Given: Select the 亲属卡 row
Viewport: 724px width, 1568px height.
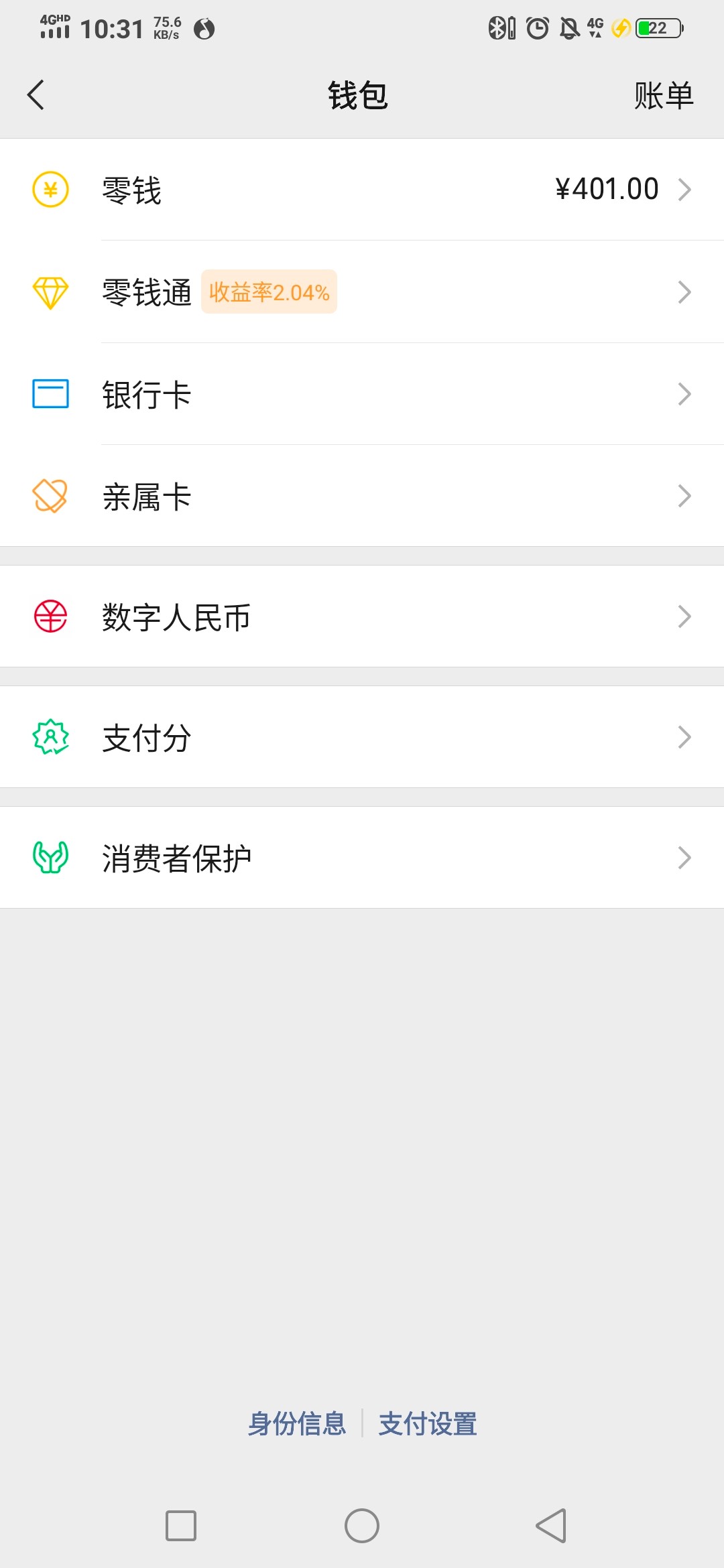Looking at the screenshot, I should pyautogui.click(x=362, y=497).
